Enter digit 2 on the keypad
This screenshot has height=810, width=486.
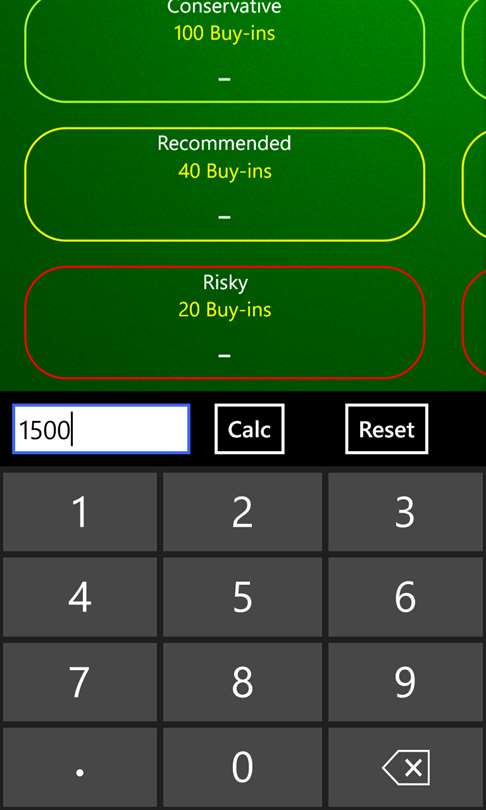pyautogui.click(x=242, y=511)
